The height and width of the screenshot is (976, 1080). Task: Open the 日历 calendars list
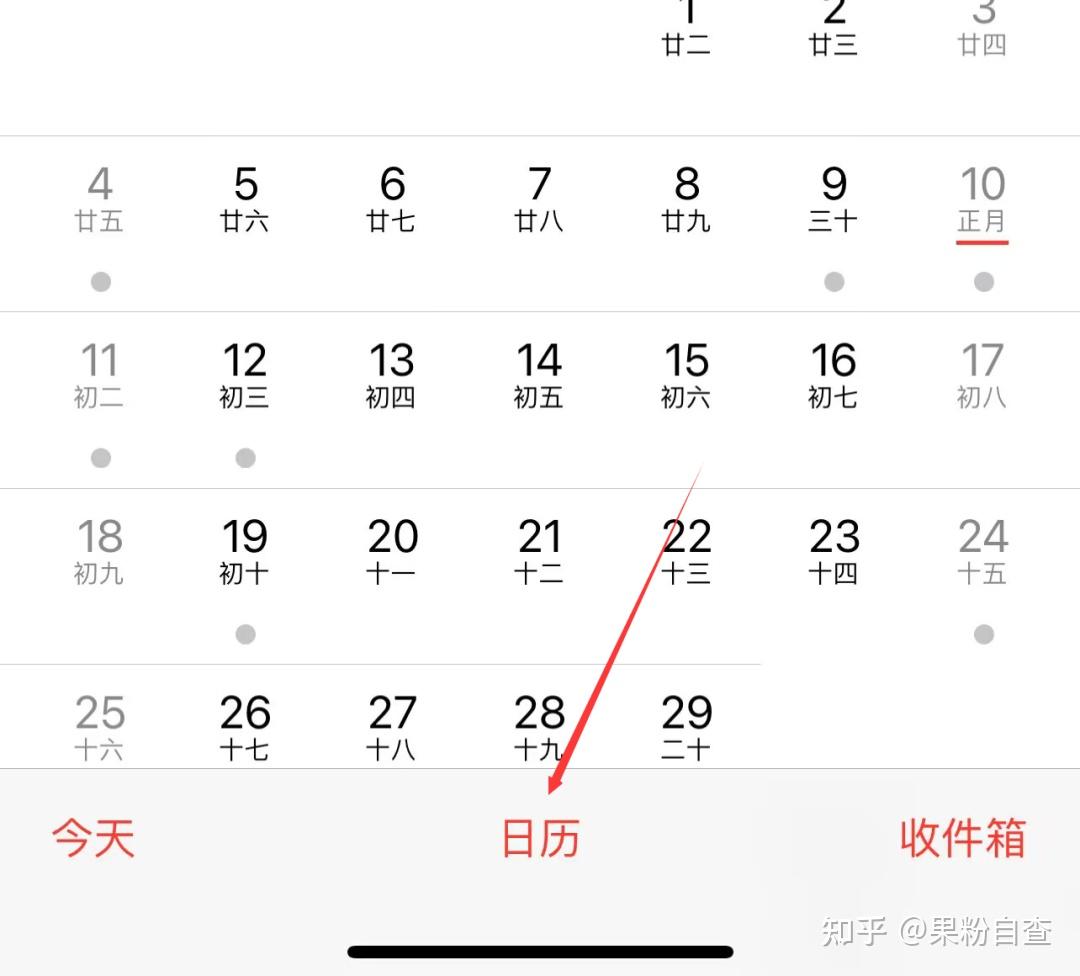[x=540, y=838]
